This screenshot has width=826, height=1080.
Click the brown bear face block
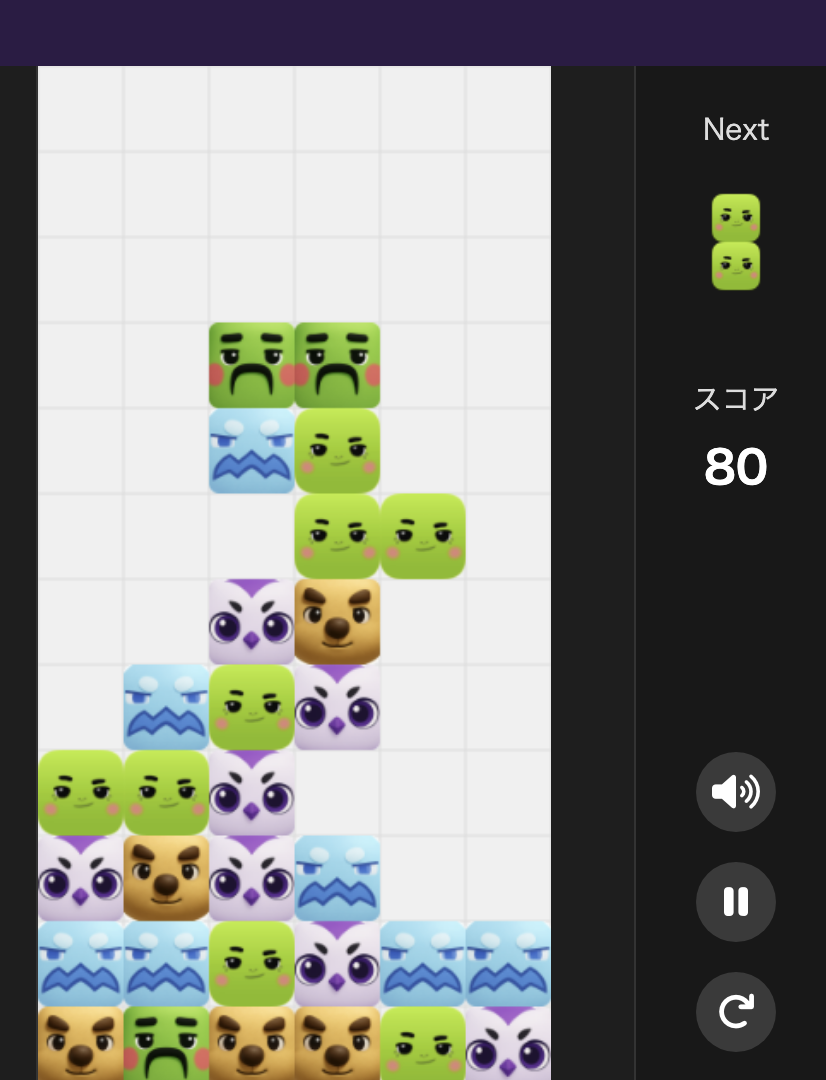click(337, 622)
